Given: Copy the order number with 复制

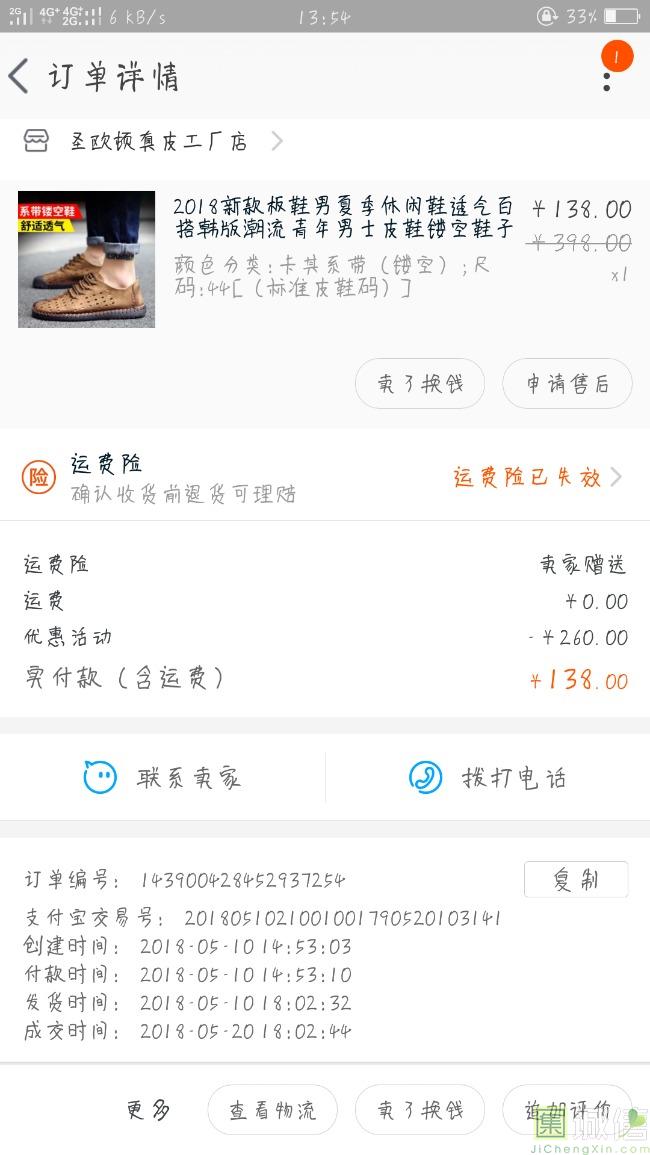Looking at the screenshot, I should tap(576, 880).
